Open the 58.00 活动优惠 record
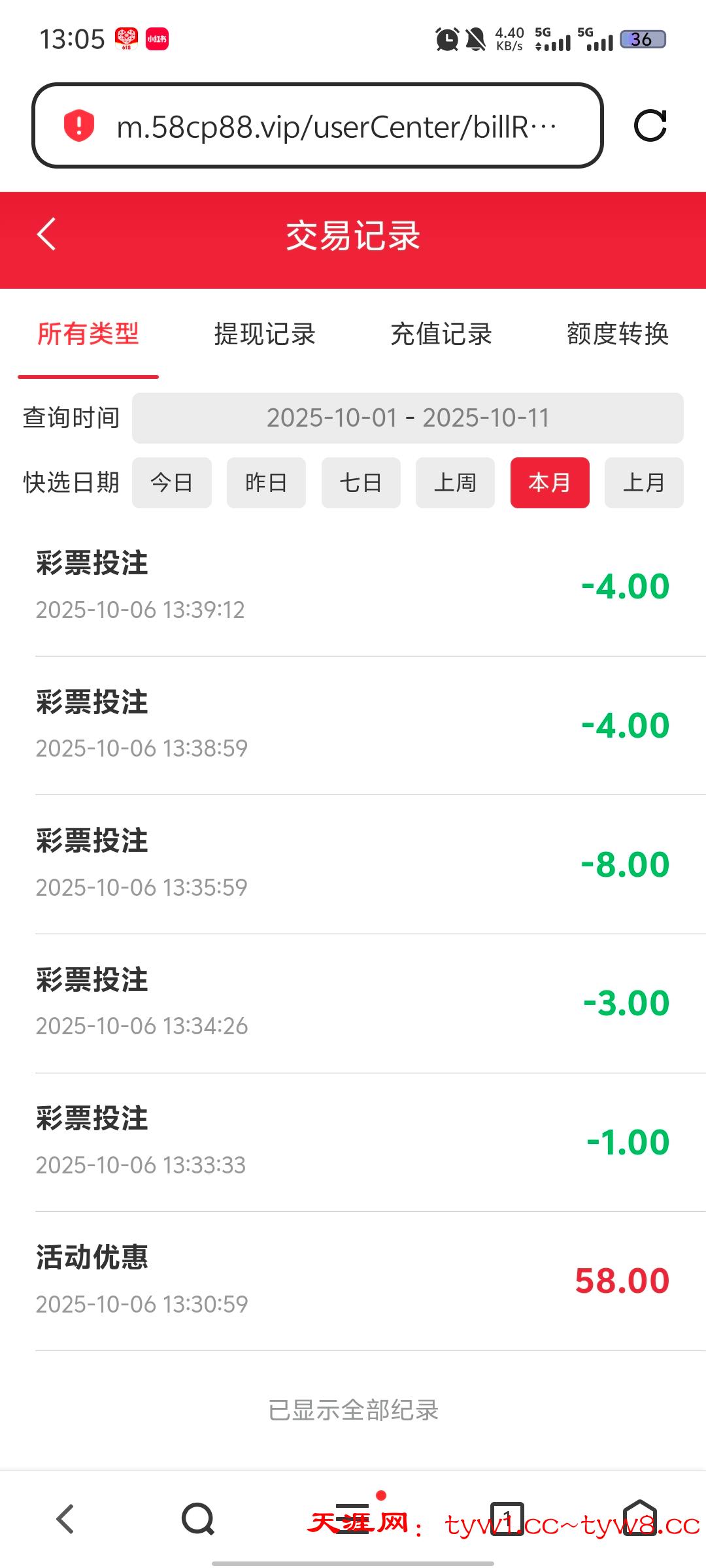The height and width of the screenshot is (1568, 706). [x=353, y=1279]
